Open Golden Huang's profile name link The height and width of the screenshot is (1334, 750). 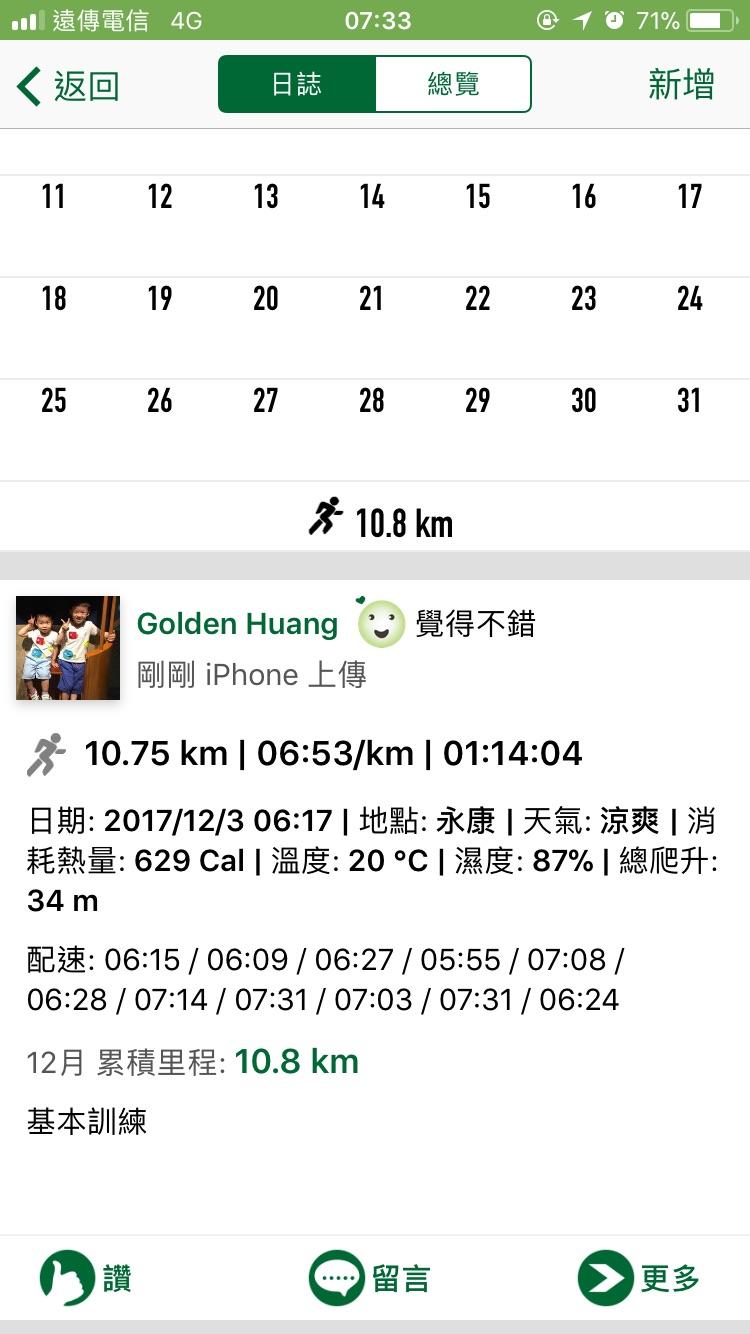pos(237,624)
